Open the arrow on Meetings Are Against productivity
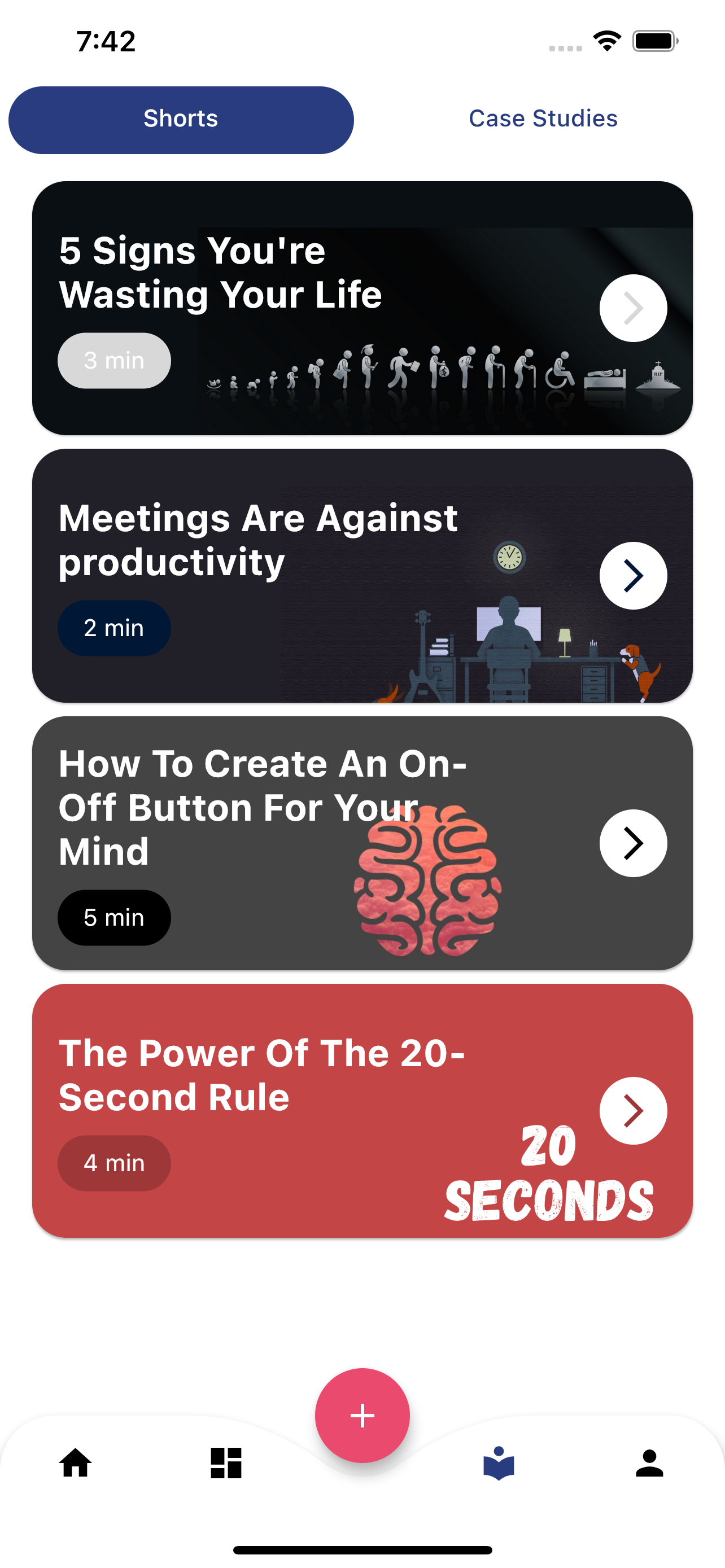This screenshot has width=725, height=1568. [632, 576]
